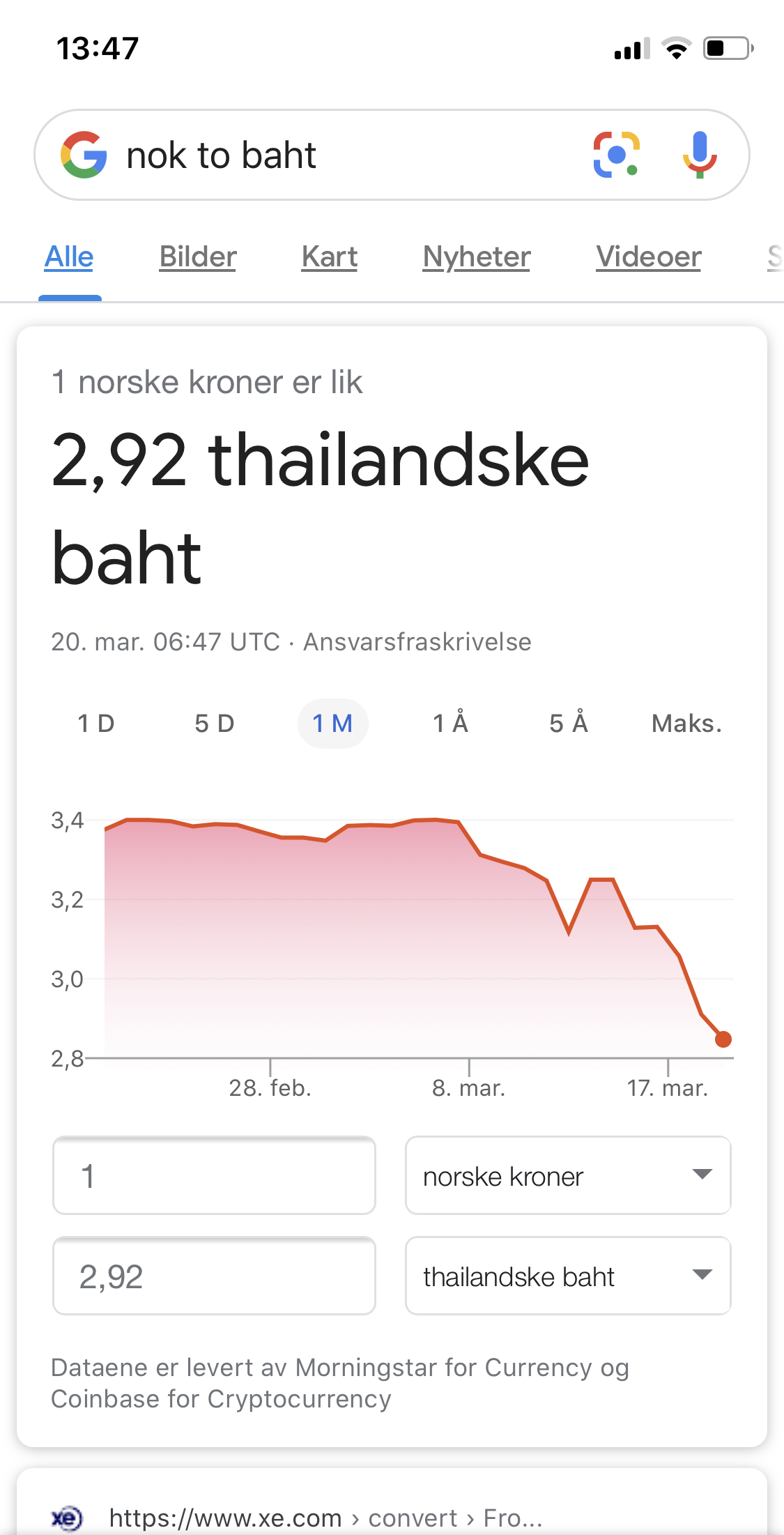The width and height of the screenshot is (784, 1535).
Task: Open the thailandske baht currency dropdown
Action: tap(568, 1276)
